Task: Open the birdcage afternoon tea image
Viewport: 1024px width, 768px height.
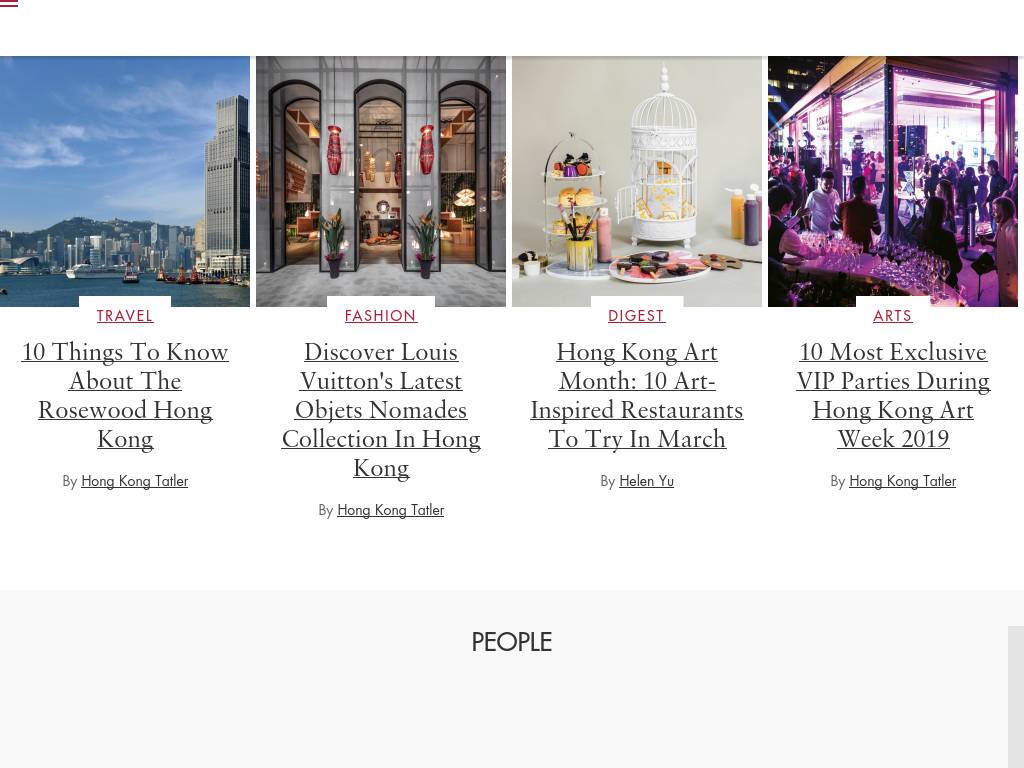Action: click(637, 181)
